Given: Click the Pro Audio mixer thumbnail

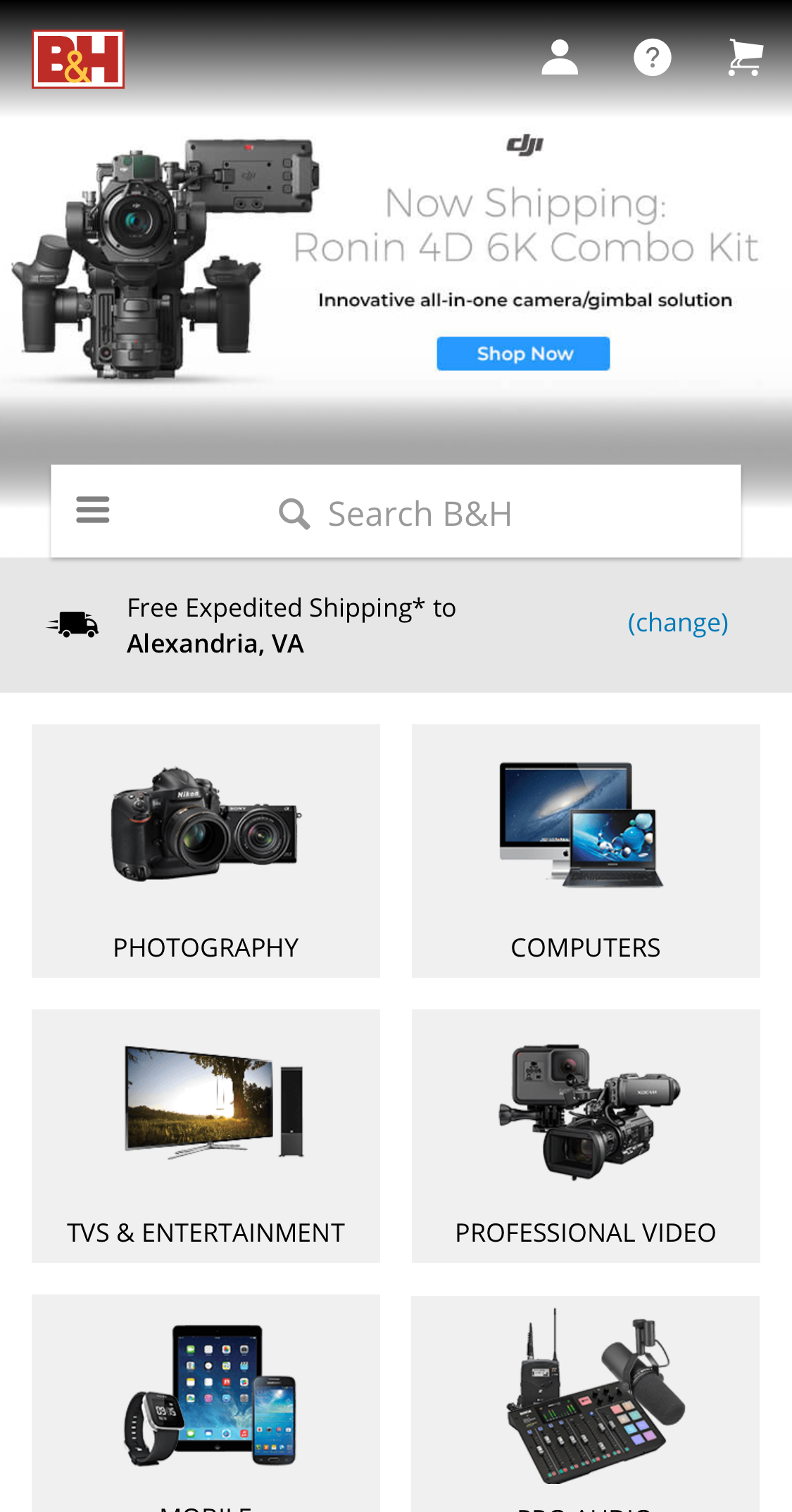Looking at the screenshot, I should coord(586,1401).
